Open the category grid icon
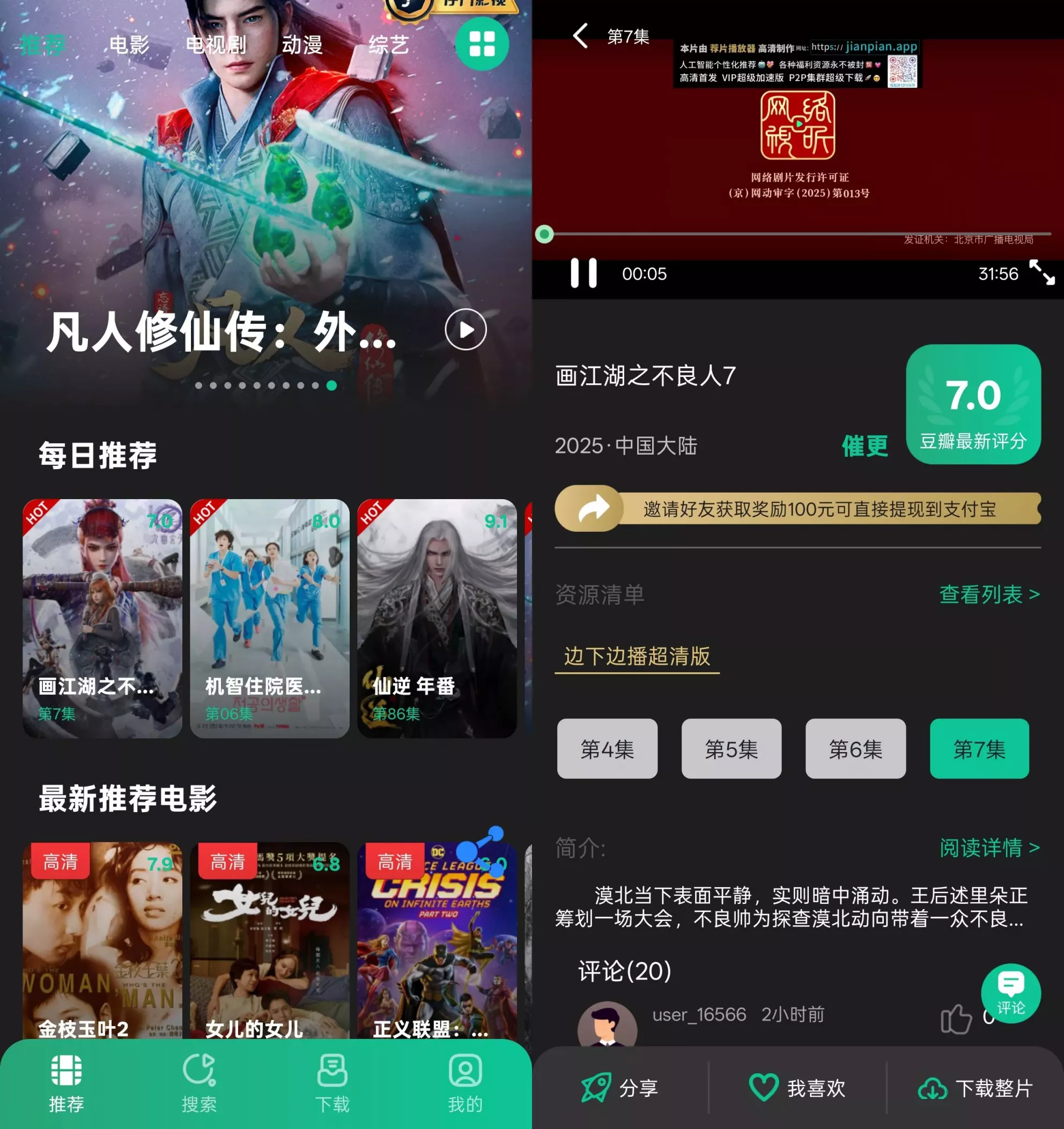The image size is (1064, 1129). pos(482,44)
